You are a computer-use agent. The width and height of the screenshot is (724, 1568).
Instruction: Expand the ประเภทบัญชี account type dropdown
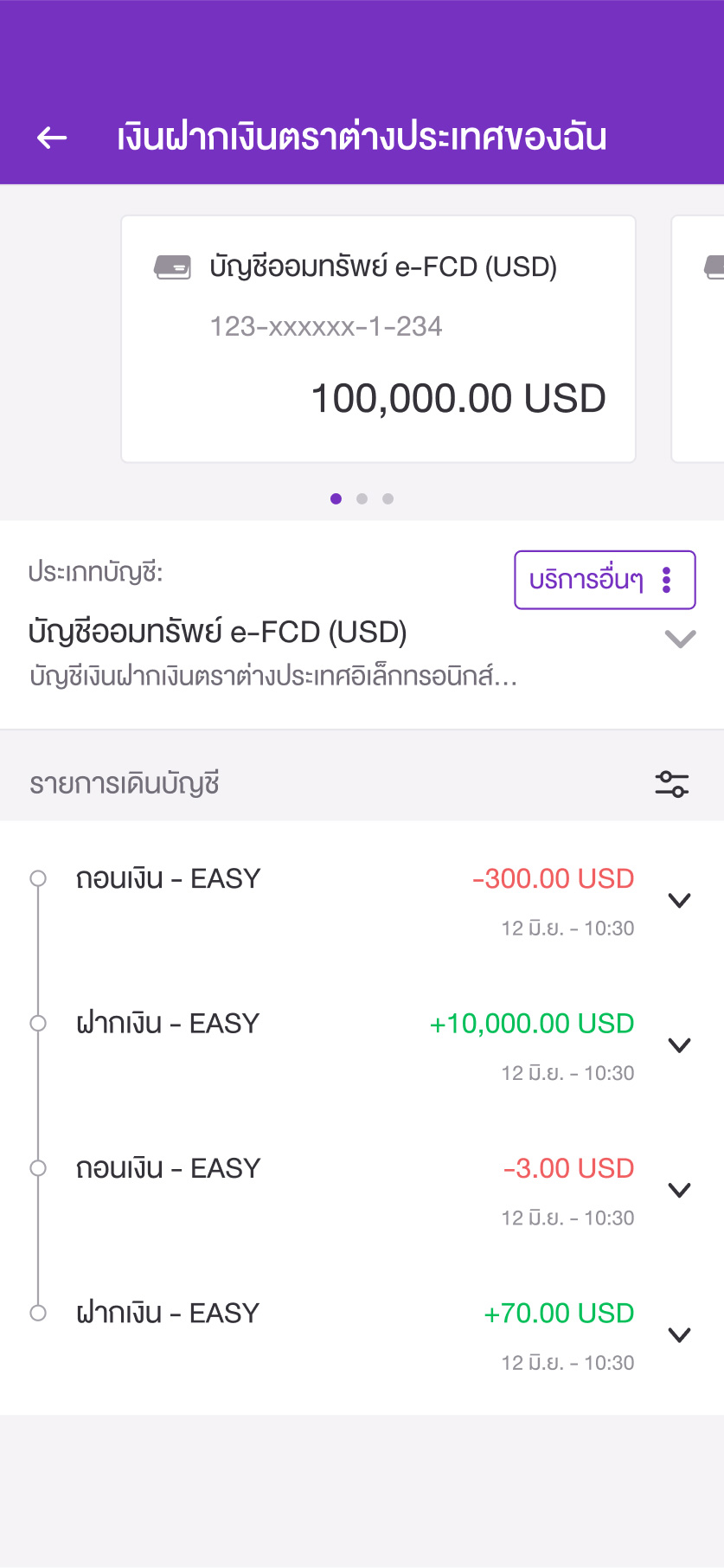[x=680, y=639]
